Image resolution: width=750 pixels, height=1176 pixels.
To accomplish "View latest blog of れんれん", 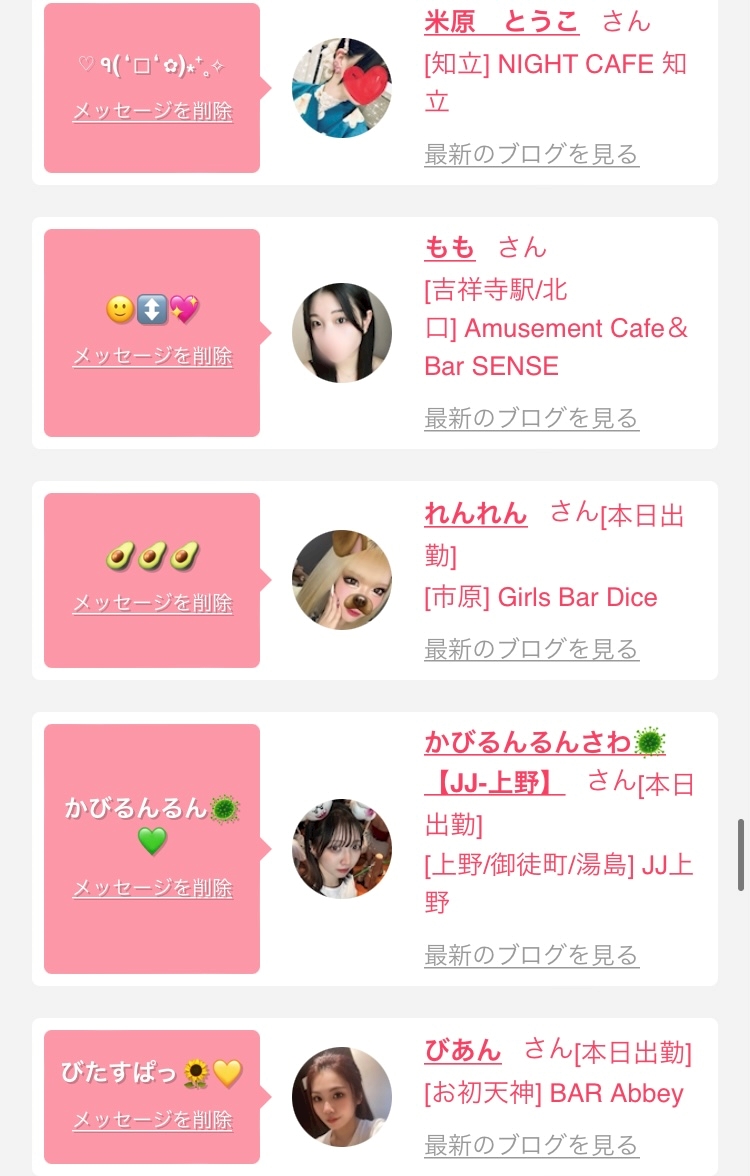I will 531,649.
